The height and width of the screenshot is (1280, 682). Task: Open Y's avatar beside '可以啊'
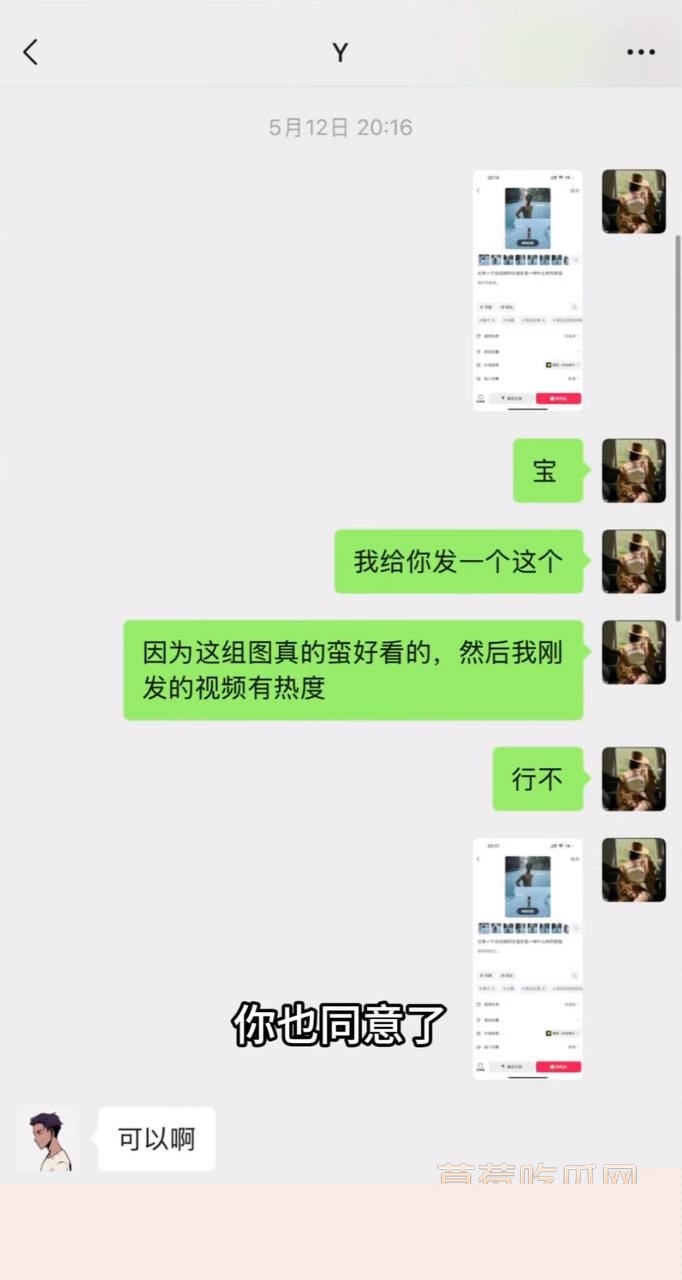click(x=46, y=1139)
